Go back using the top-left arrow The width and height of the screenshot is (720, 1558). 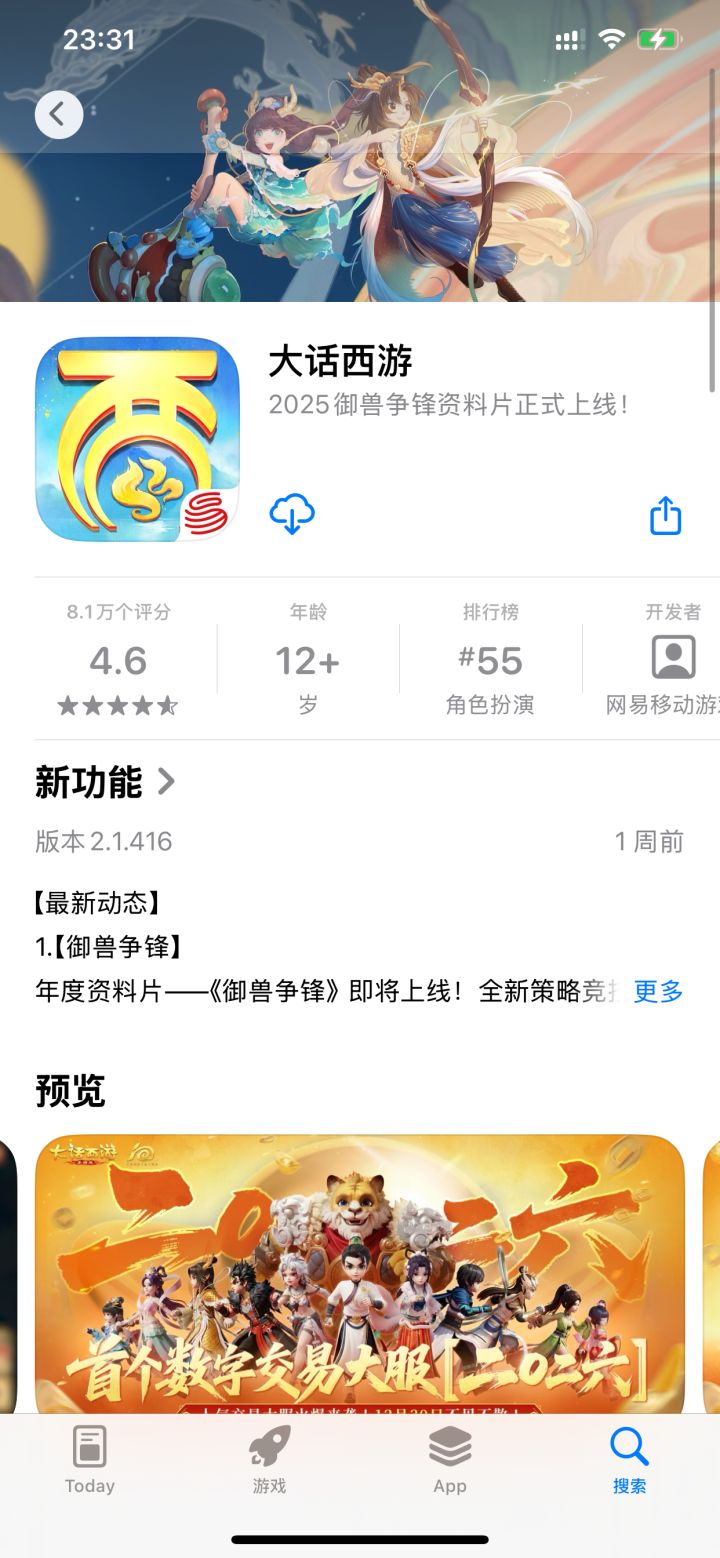coord(58,114)
